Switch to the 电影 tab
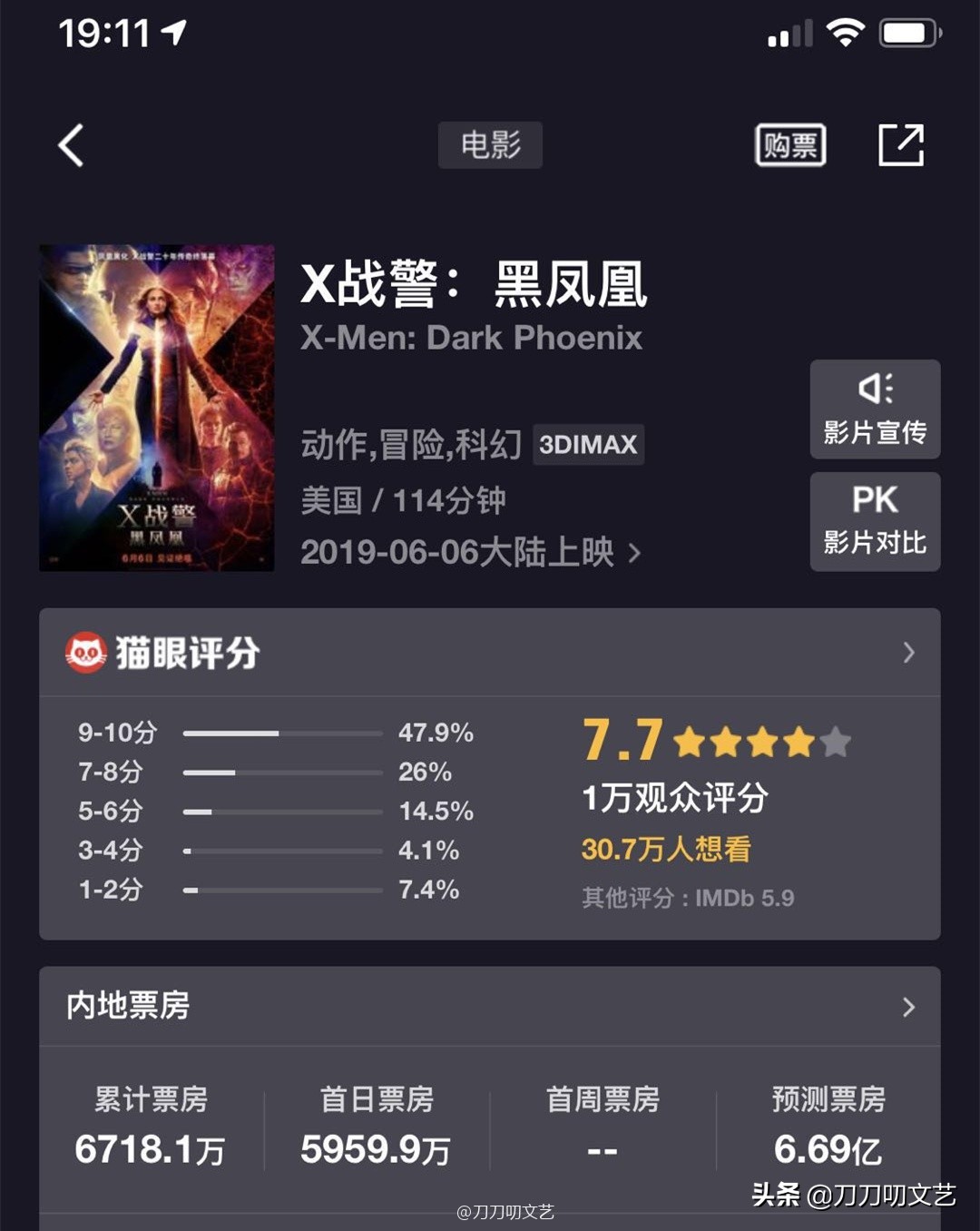The image size is (980, 1231). pos(489,145)
